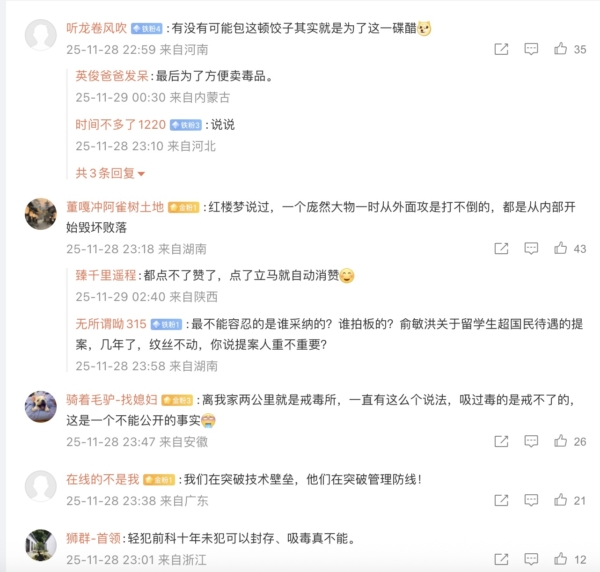
Task: Like 董嘎冲阿雀树土地's comment
Action: point(561,248)
